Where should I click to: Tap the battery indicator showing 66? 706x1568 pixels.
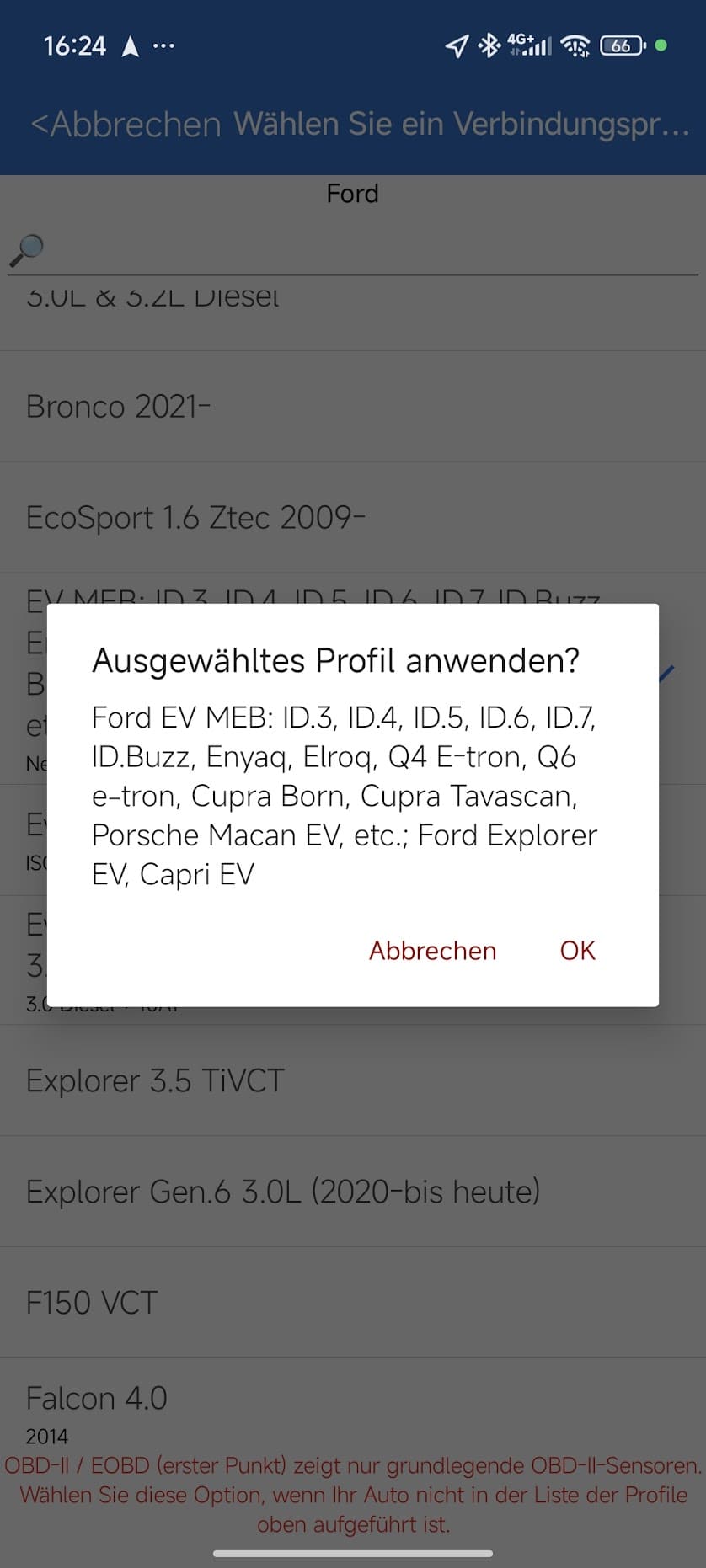pos(621,45)
